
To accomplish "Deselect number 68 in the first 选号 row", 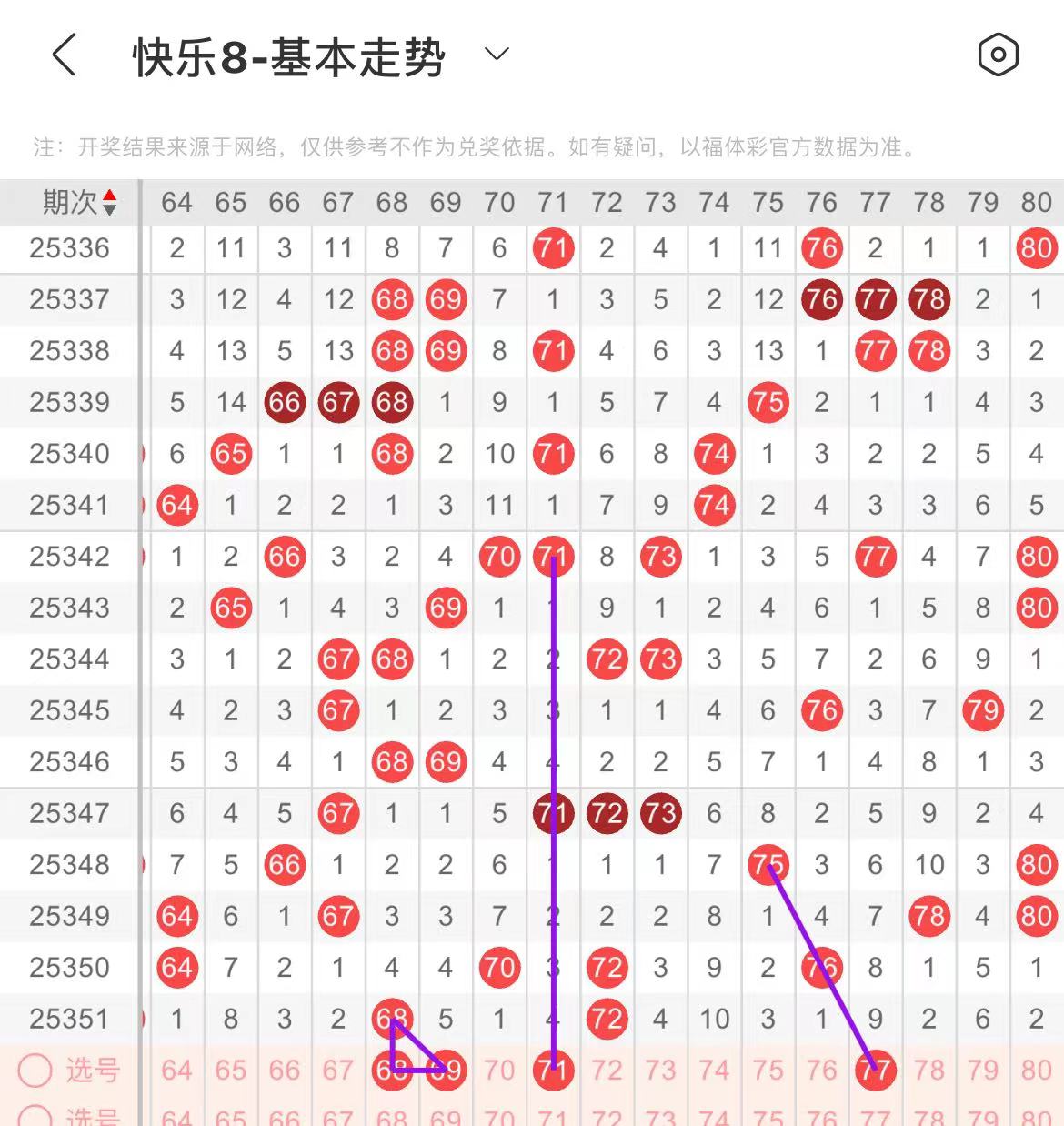I will pos(392,1071).
